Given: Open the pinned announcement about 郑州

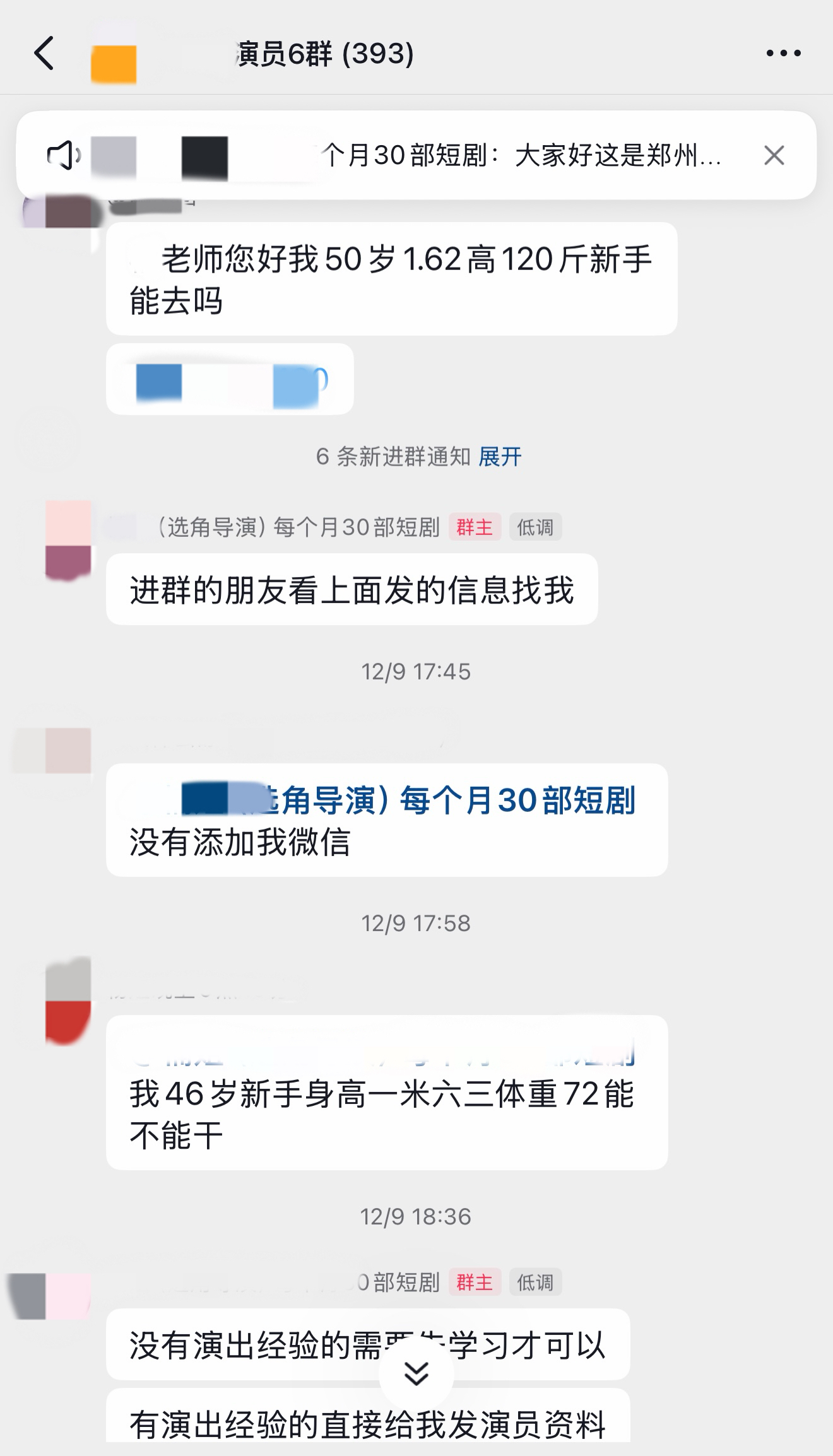Looking at the screenshot, I should coord(517,155).
